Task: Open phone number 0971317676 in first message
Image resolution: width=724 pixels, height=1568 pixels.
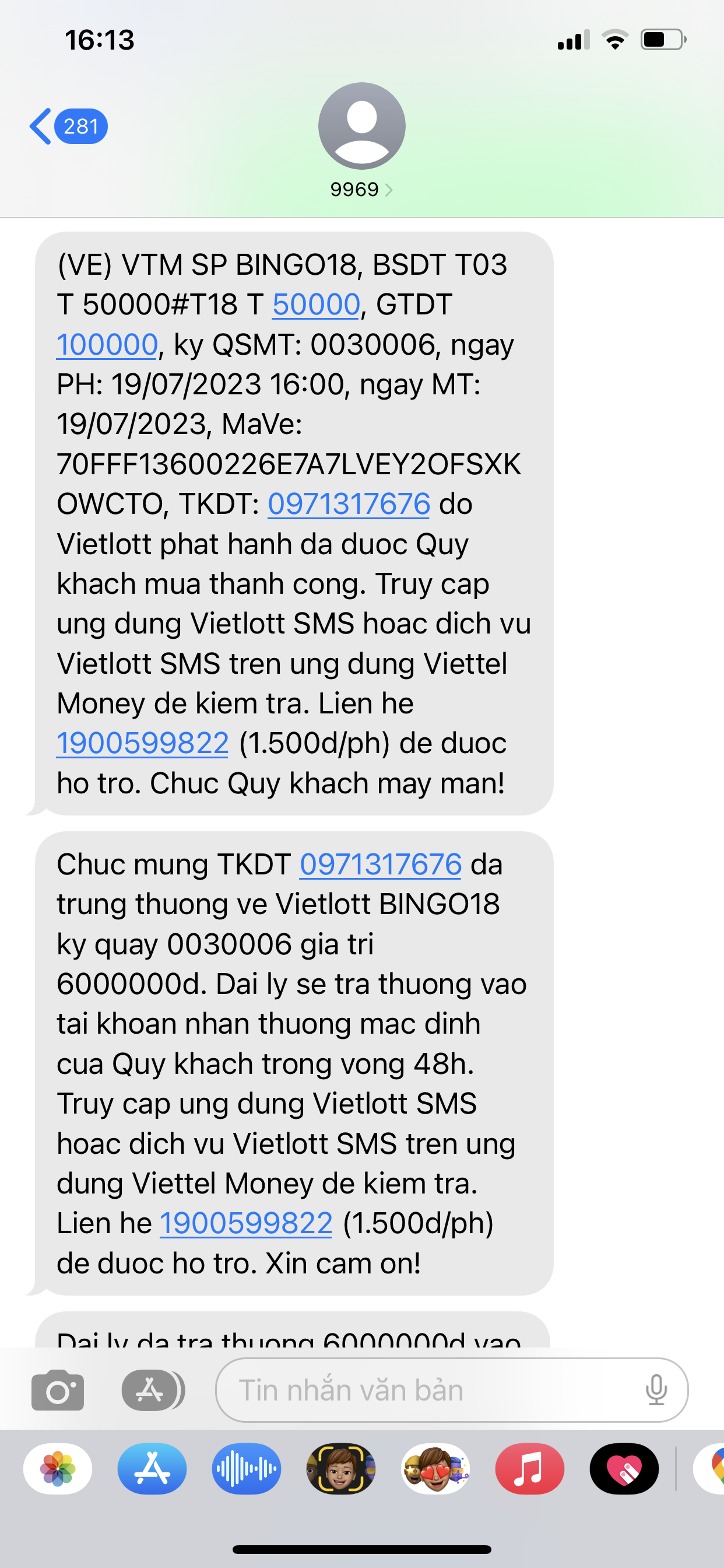Action: pos(349,504)
